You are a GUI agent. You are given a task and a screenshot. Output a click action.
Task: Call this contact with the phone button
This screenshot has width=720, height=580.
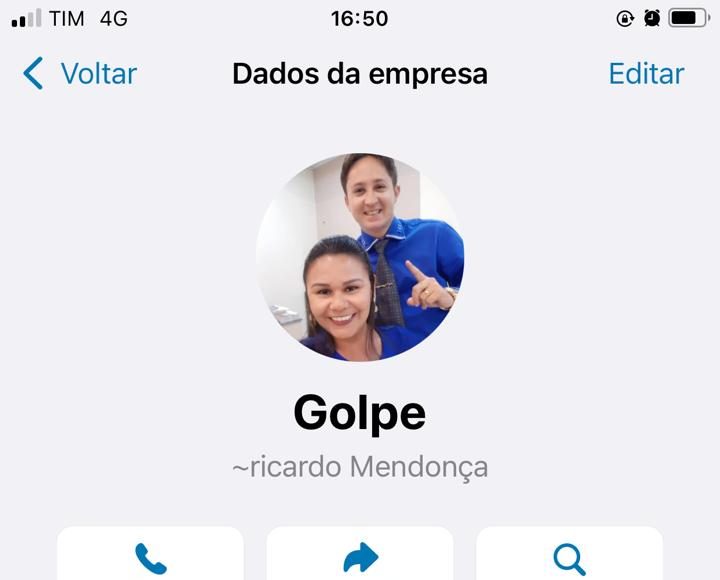click(x=150, y=557)
